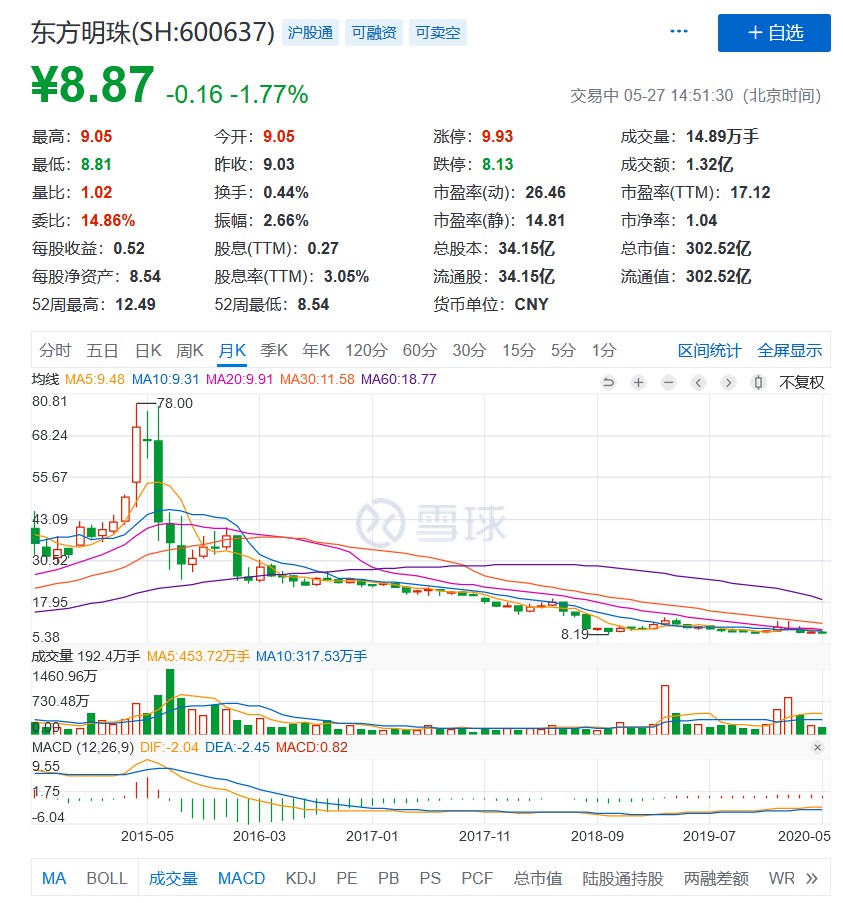Zoom in the chart with plus icon
The height and width of the screenshot is (903, 843).
point(638,382)
